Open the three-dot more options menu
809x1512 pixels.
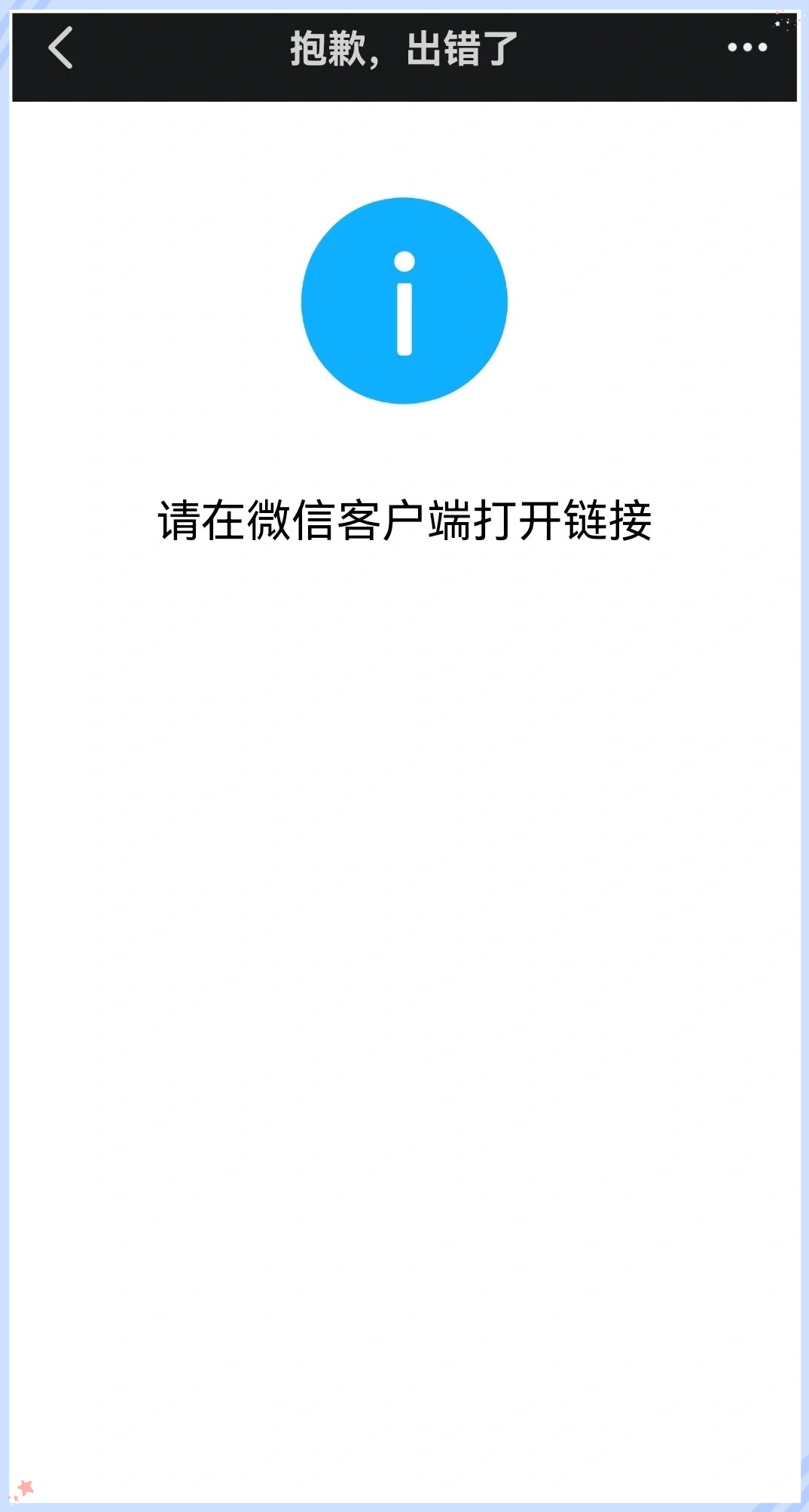point(746,47)
